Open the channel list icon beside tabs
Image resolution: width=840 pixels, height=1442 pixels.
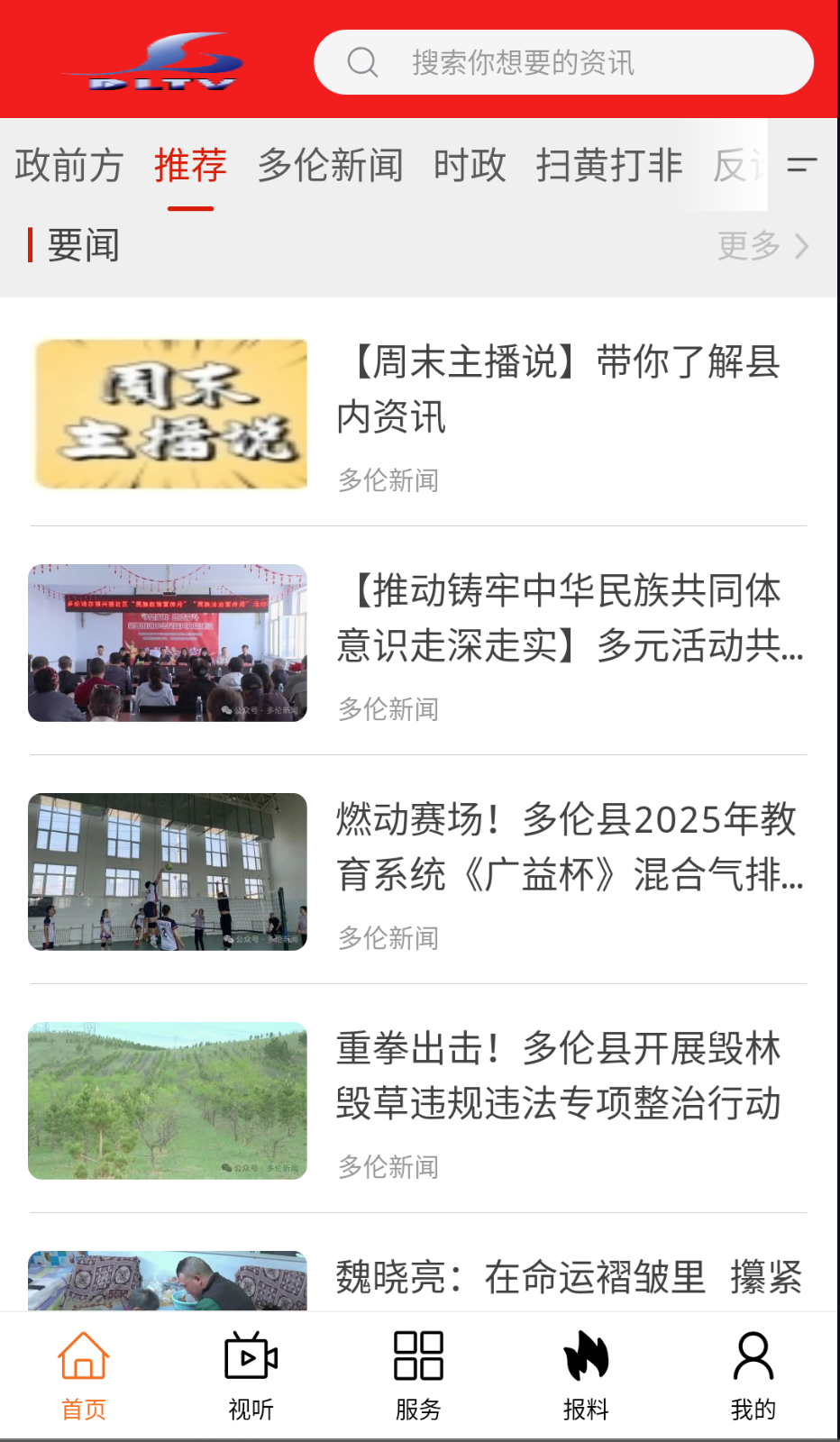tap(801, 165)
